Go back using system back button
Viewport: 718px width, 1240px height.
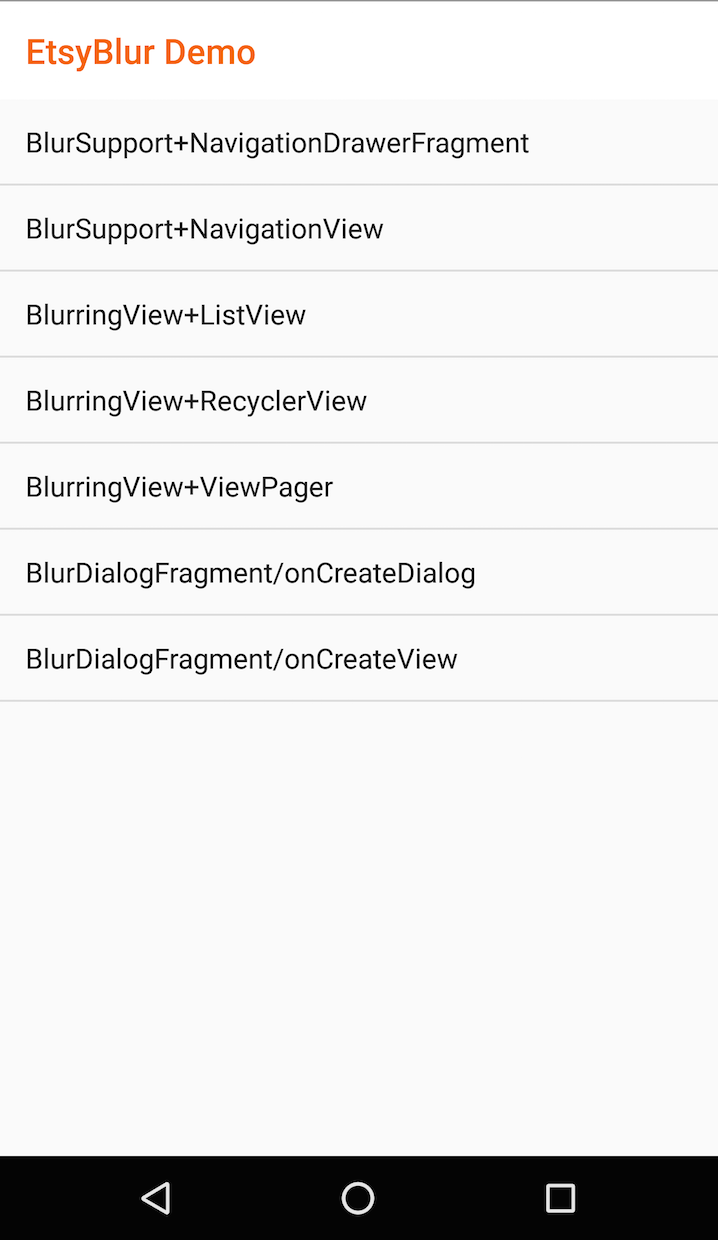(x=156, y=1197)
